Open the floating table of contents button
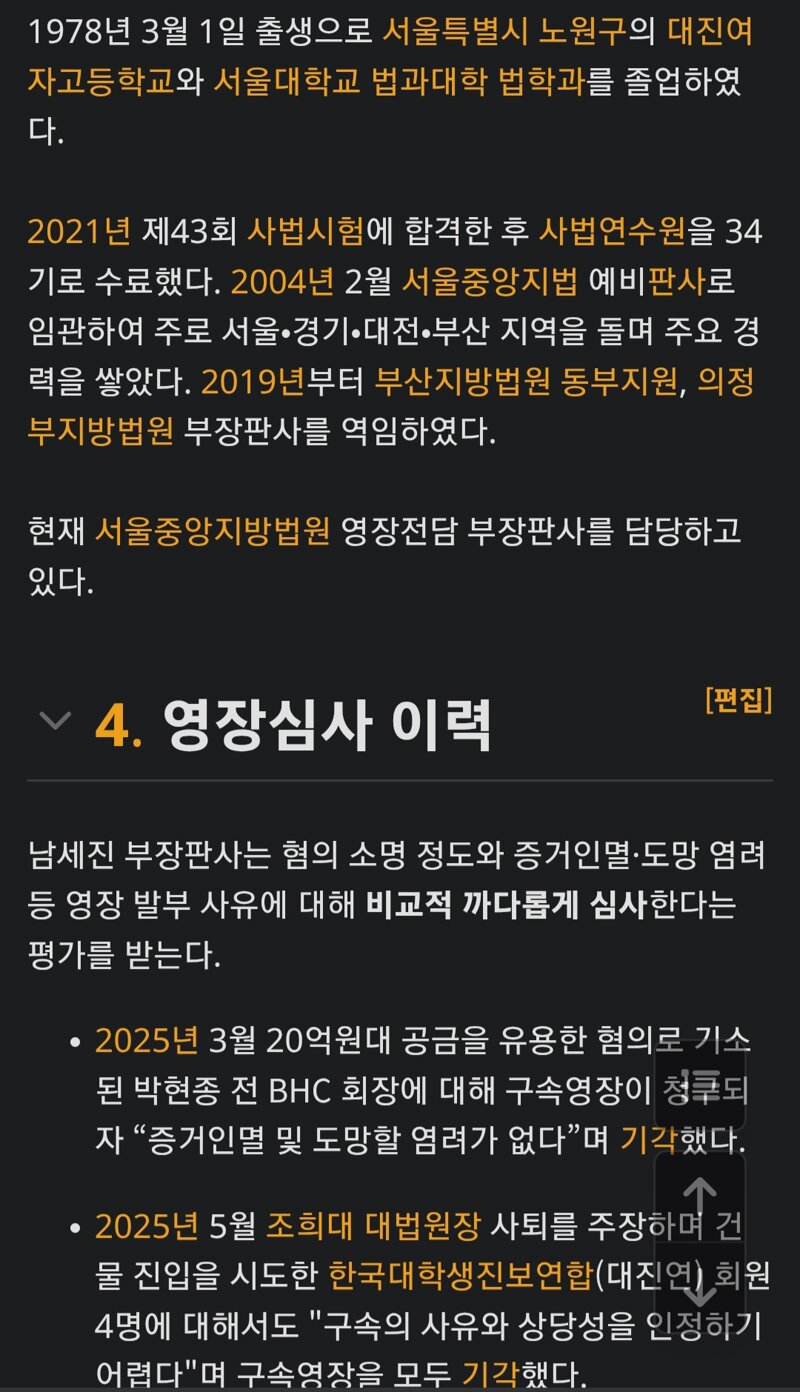This screenshot has width=800, height=1392. click(x=700, y=1087)
